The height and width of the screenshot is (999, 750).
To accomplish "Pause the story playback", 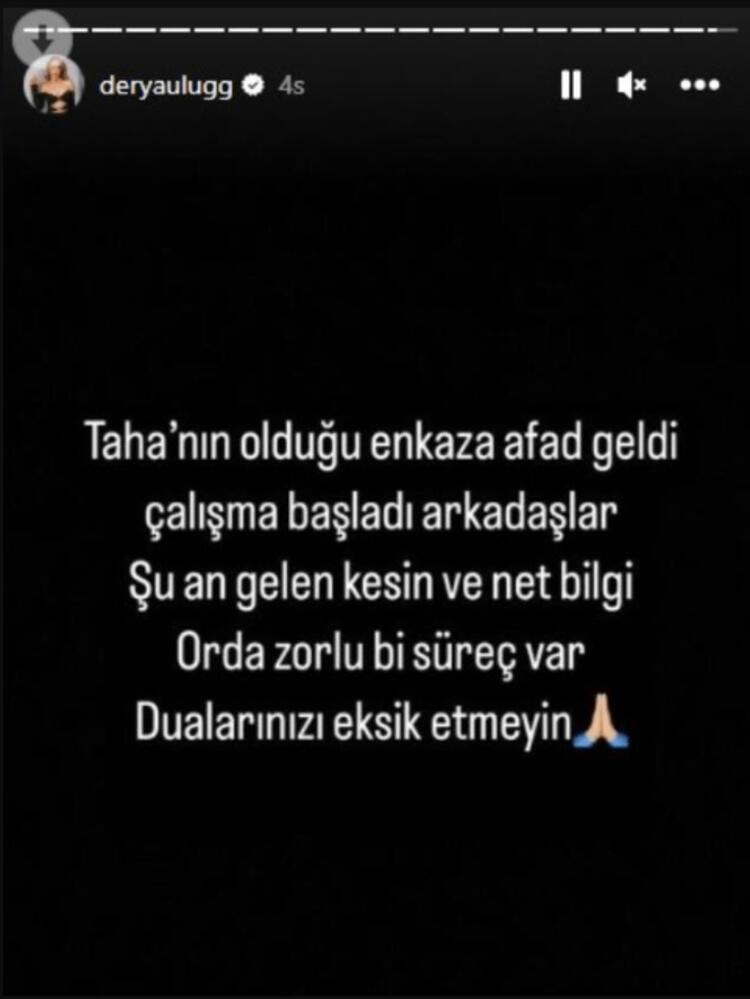I will click(x=571, y=86).
